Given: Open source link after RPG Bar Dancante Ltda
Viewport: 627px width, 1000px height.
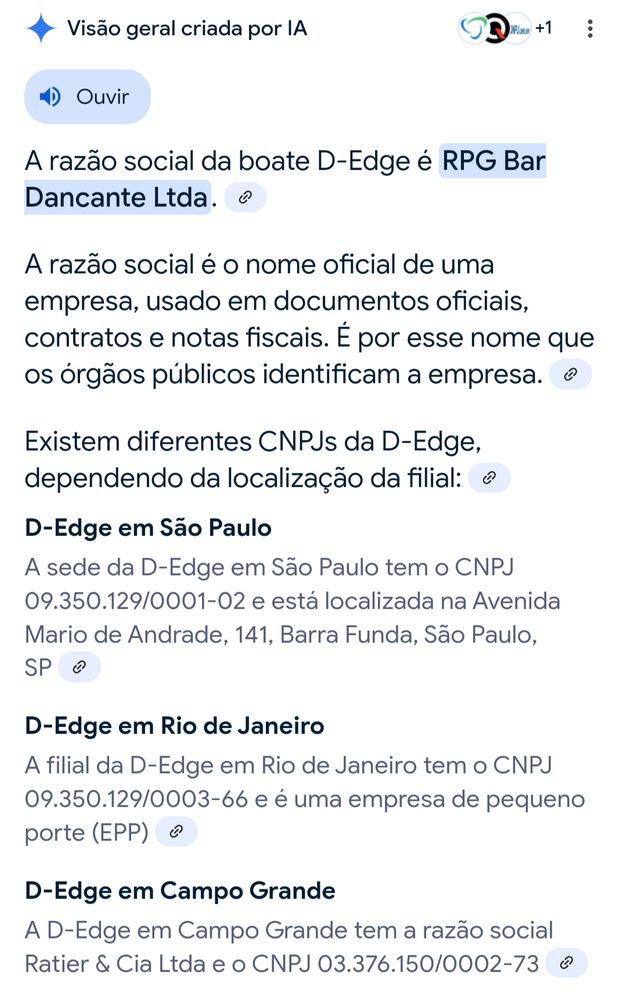Looking at the screenshot, I should click(245, 198).
